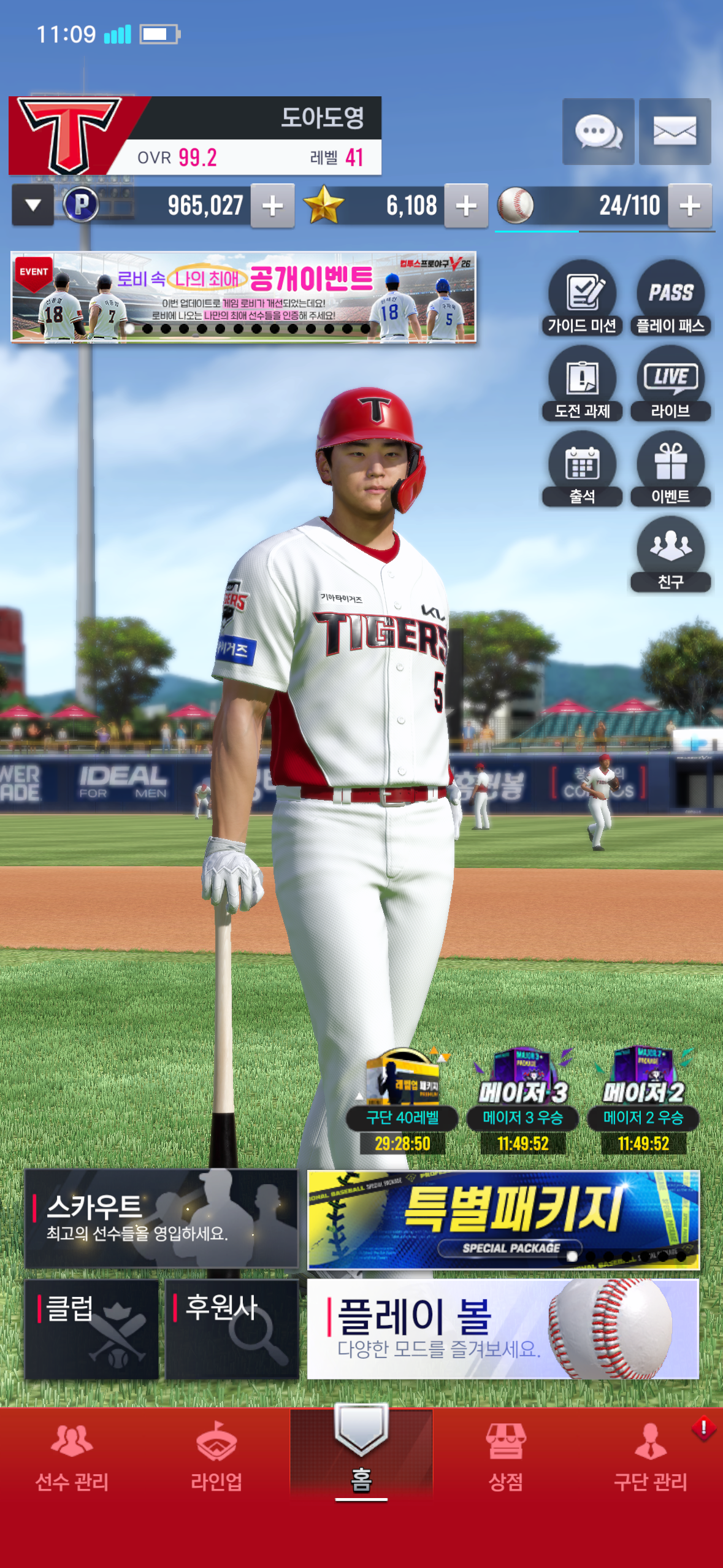Open the chat speech bubble icon
Viewport: 723px width, 1568px height.
[x=598, y=131]
